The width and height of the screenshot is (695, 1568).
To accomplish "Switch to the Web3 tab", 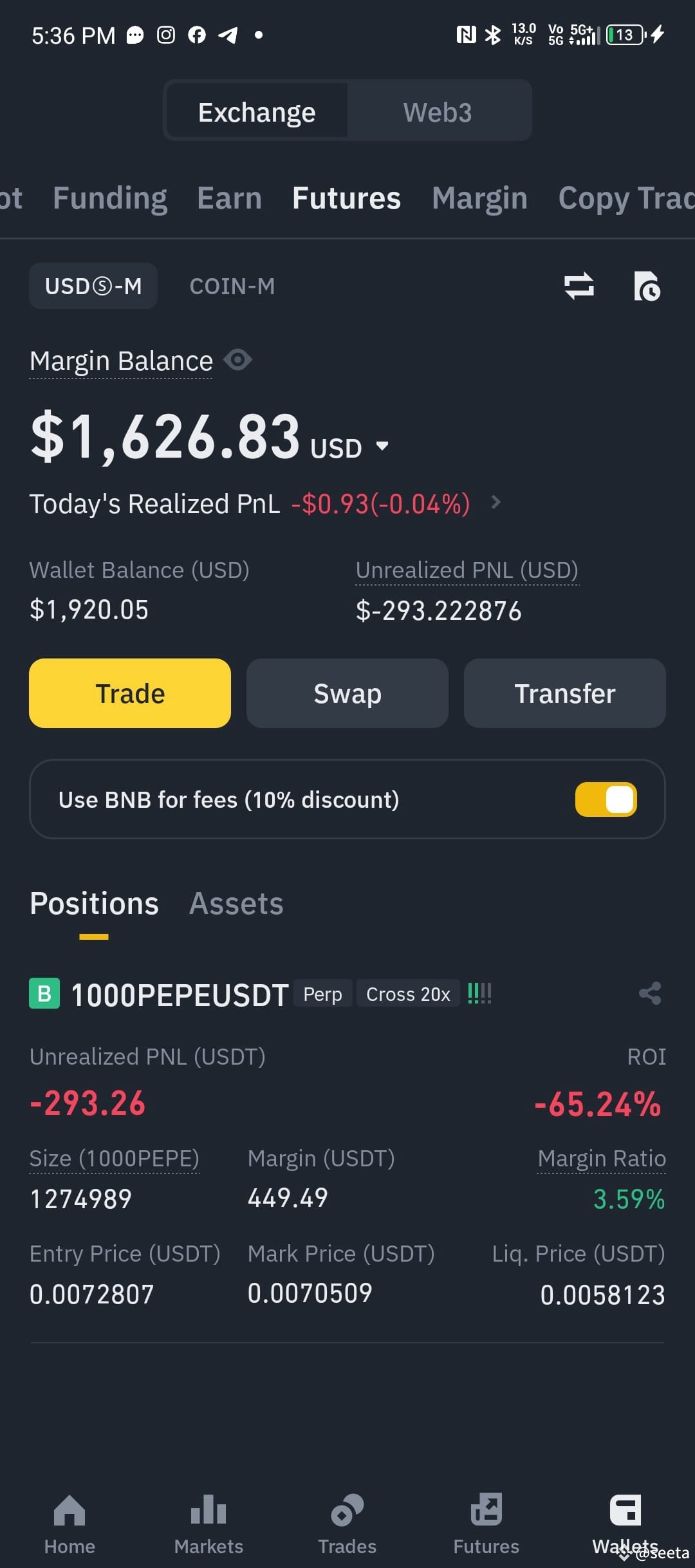I will click(438, 111).
